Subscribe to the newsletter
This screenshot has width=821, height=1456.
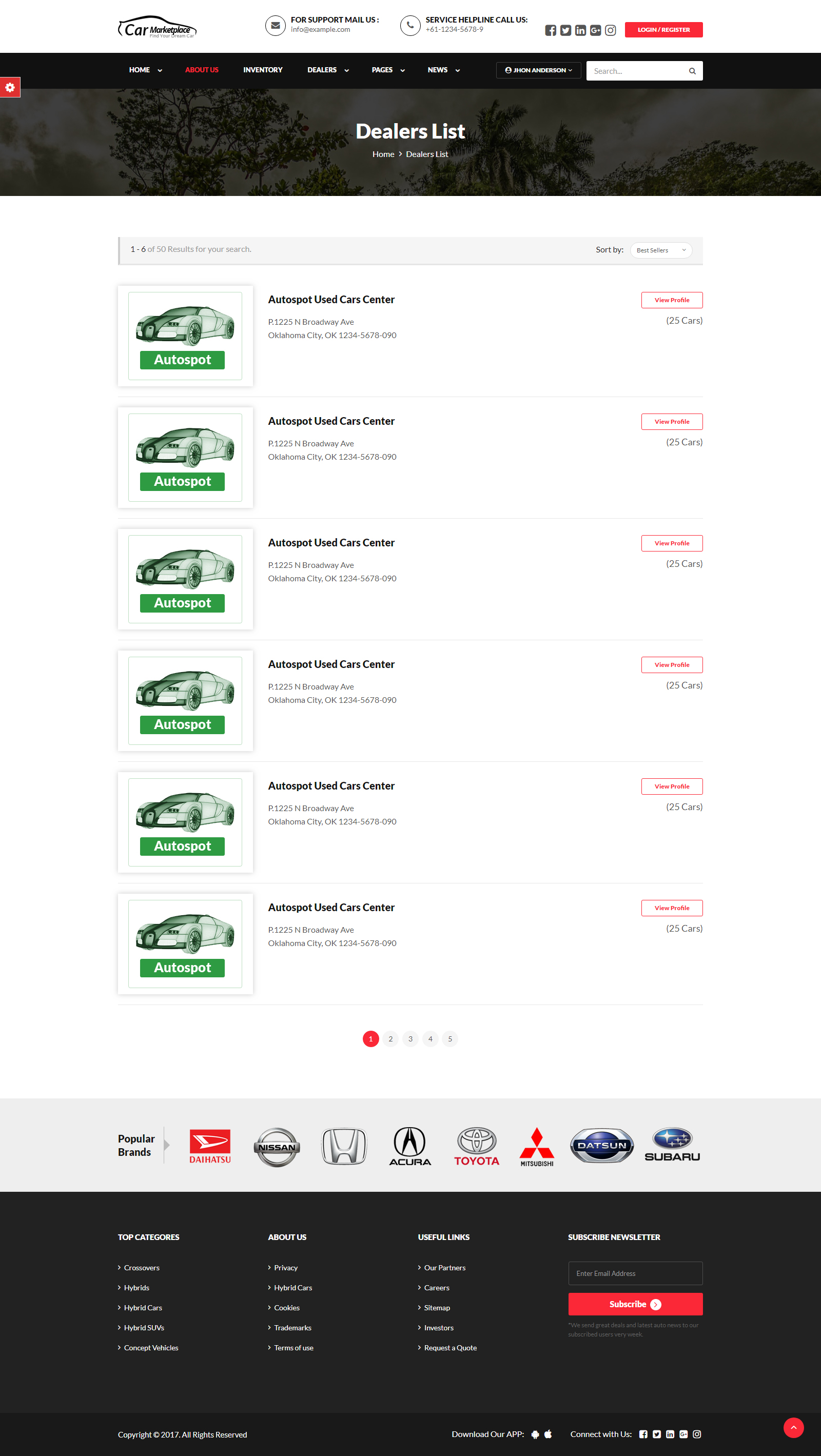click(x=635, y=1304)
